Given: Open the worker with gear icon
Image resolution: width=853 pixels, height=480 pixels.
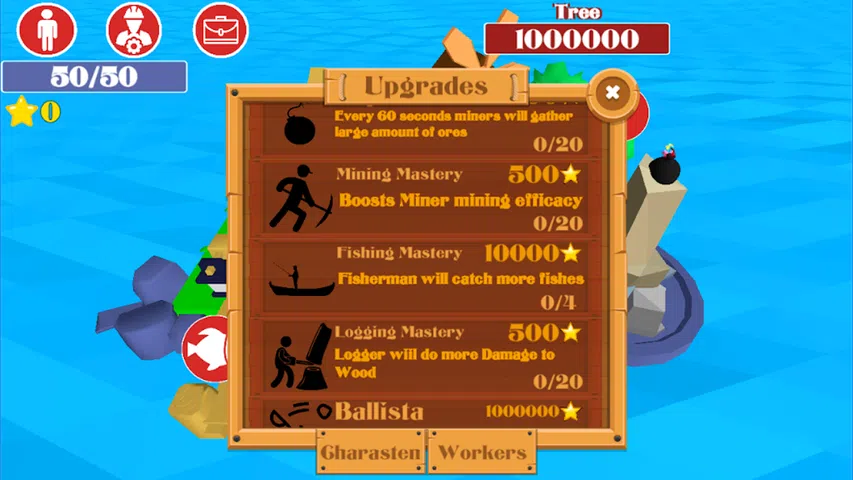Looking at the screenshot, I should point(133,30).
